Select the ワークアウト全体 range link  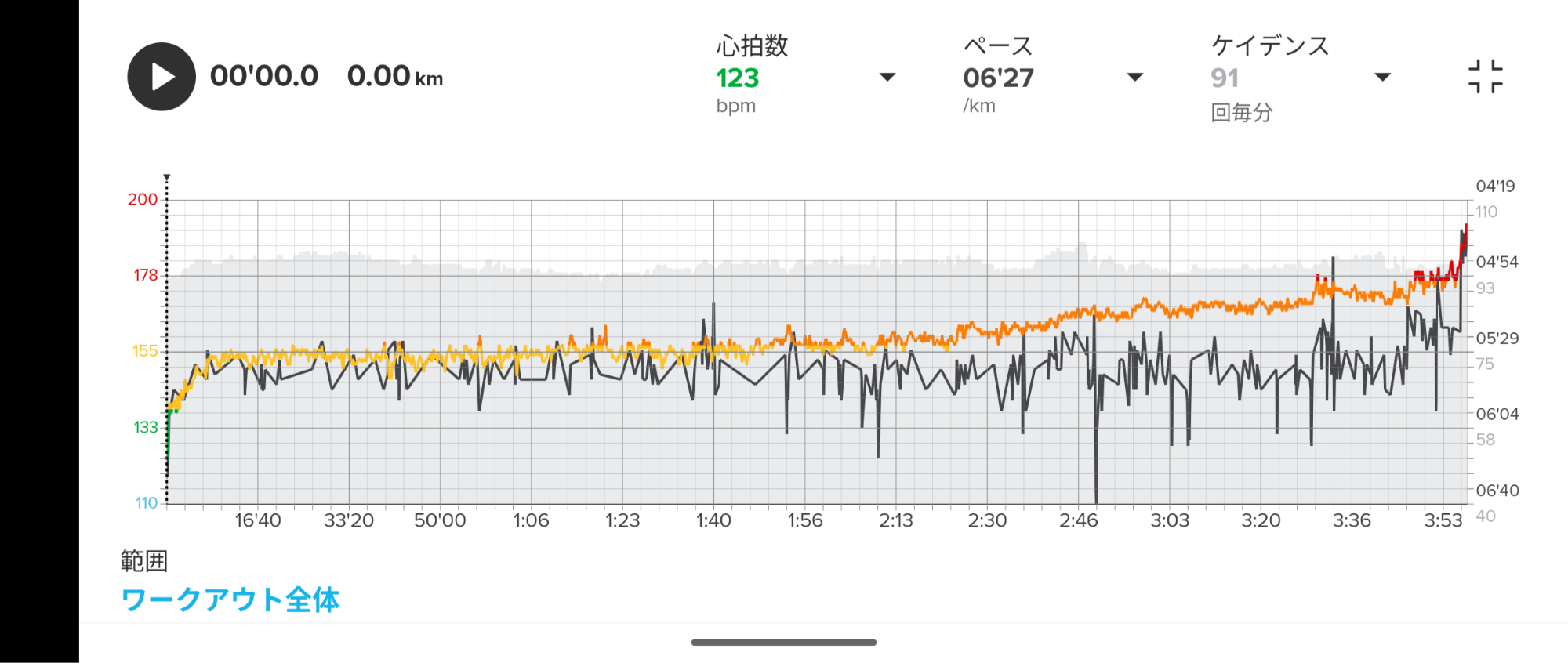(x=230, y=600)
